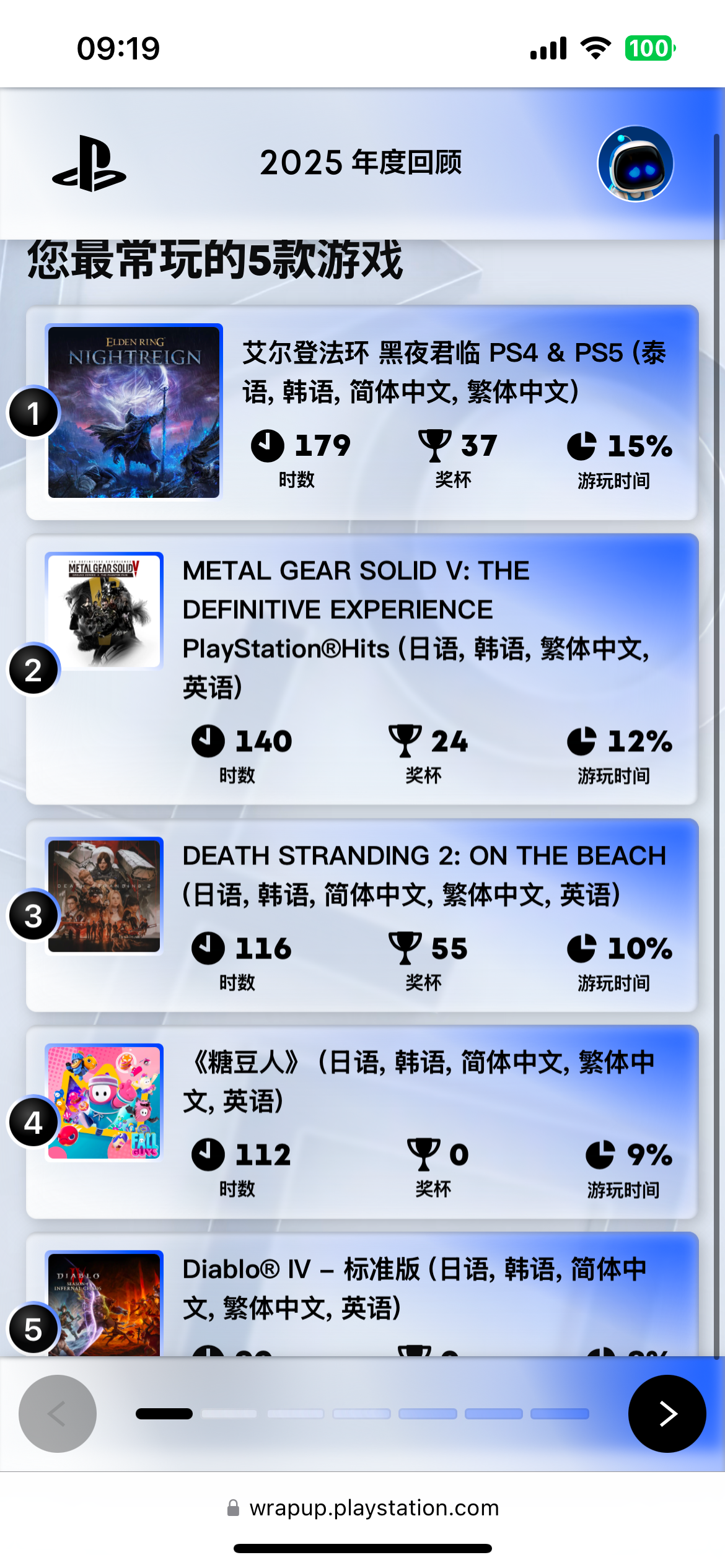The image size is (725, 1568).
Task: Go back to the previous slide
Action: [x=58, y=1413]
